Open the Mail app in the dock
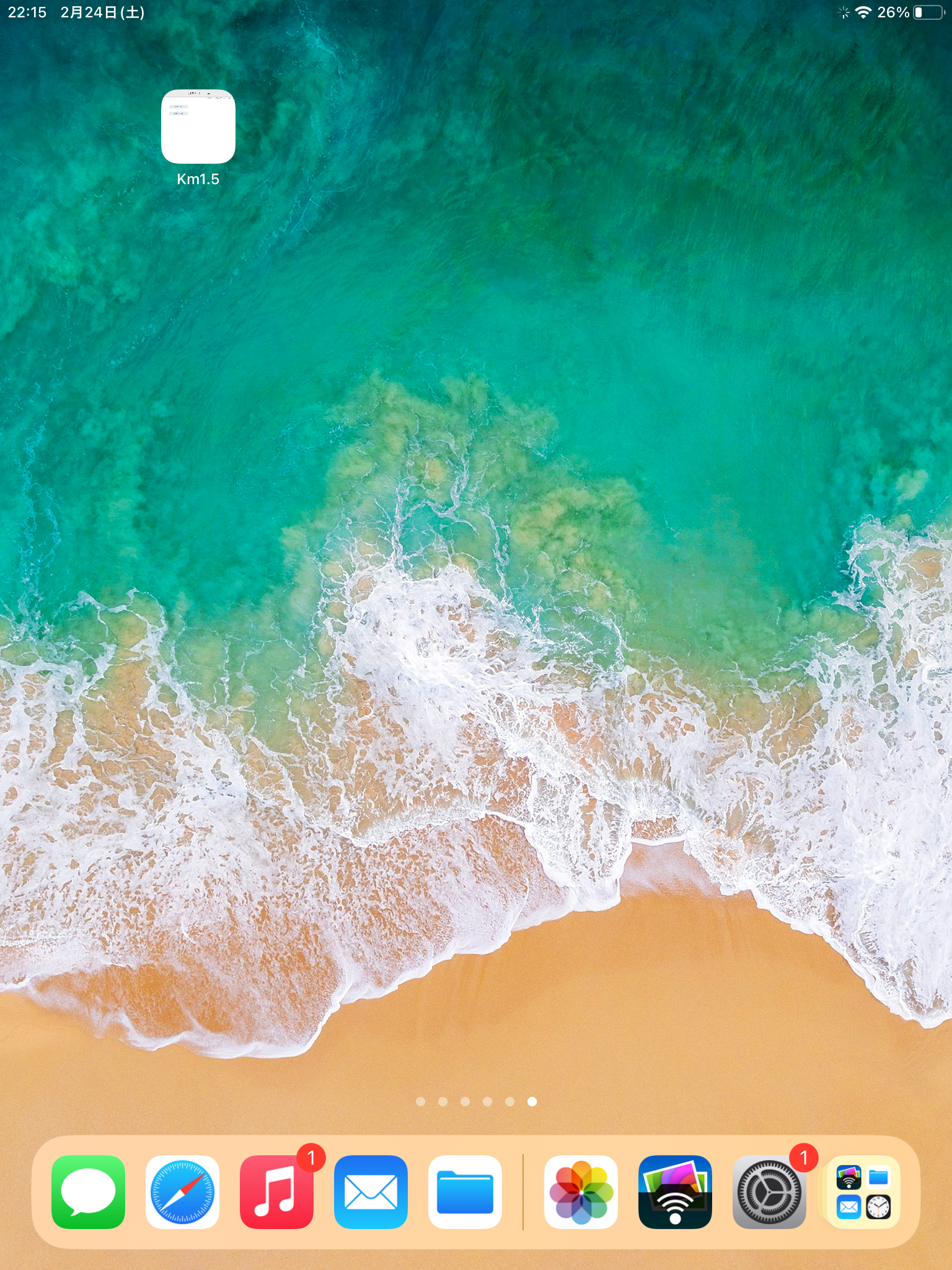 (x=371, y=1191)
